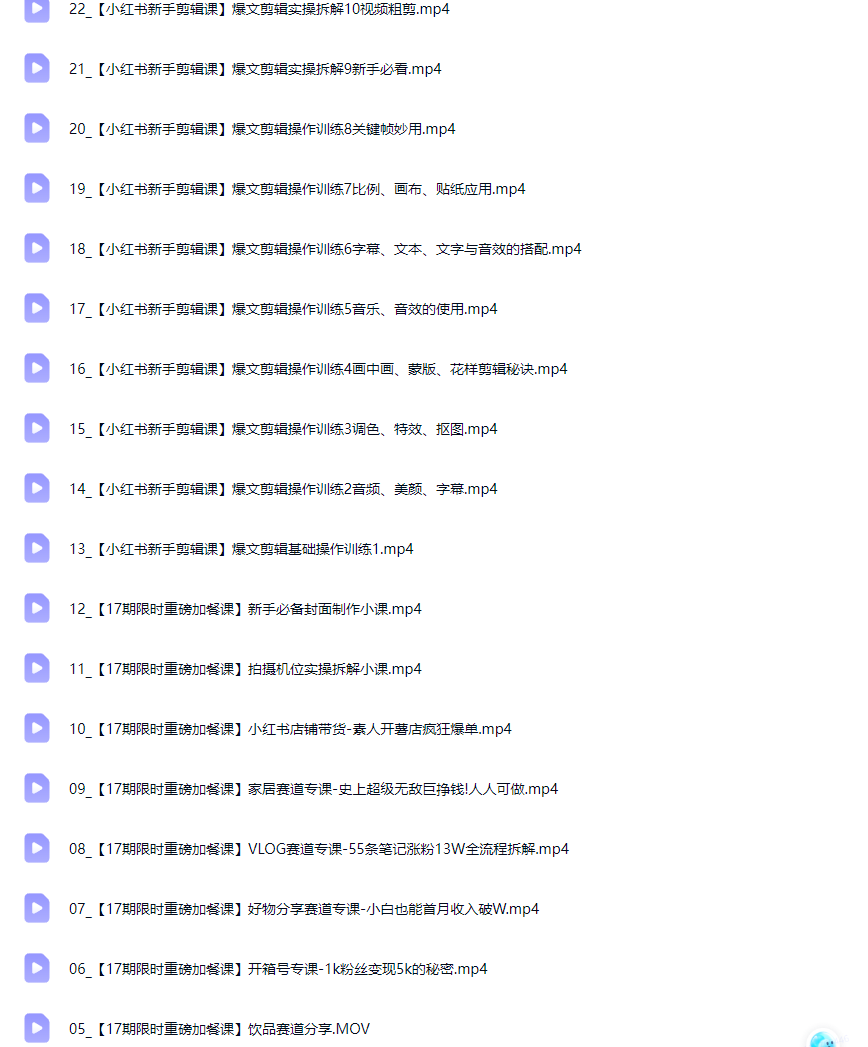Open video 07 好物分享赛道专课
The height and width of the screenshot is (1047, 868).
(x=304, y=909)
